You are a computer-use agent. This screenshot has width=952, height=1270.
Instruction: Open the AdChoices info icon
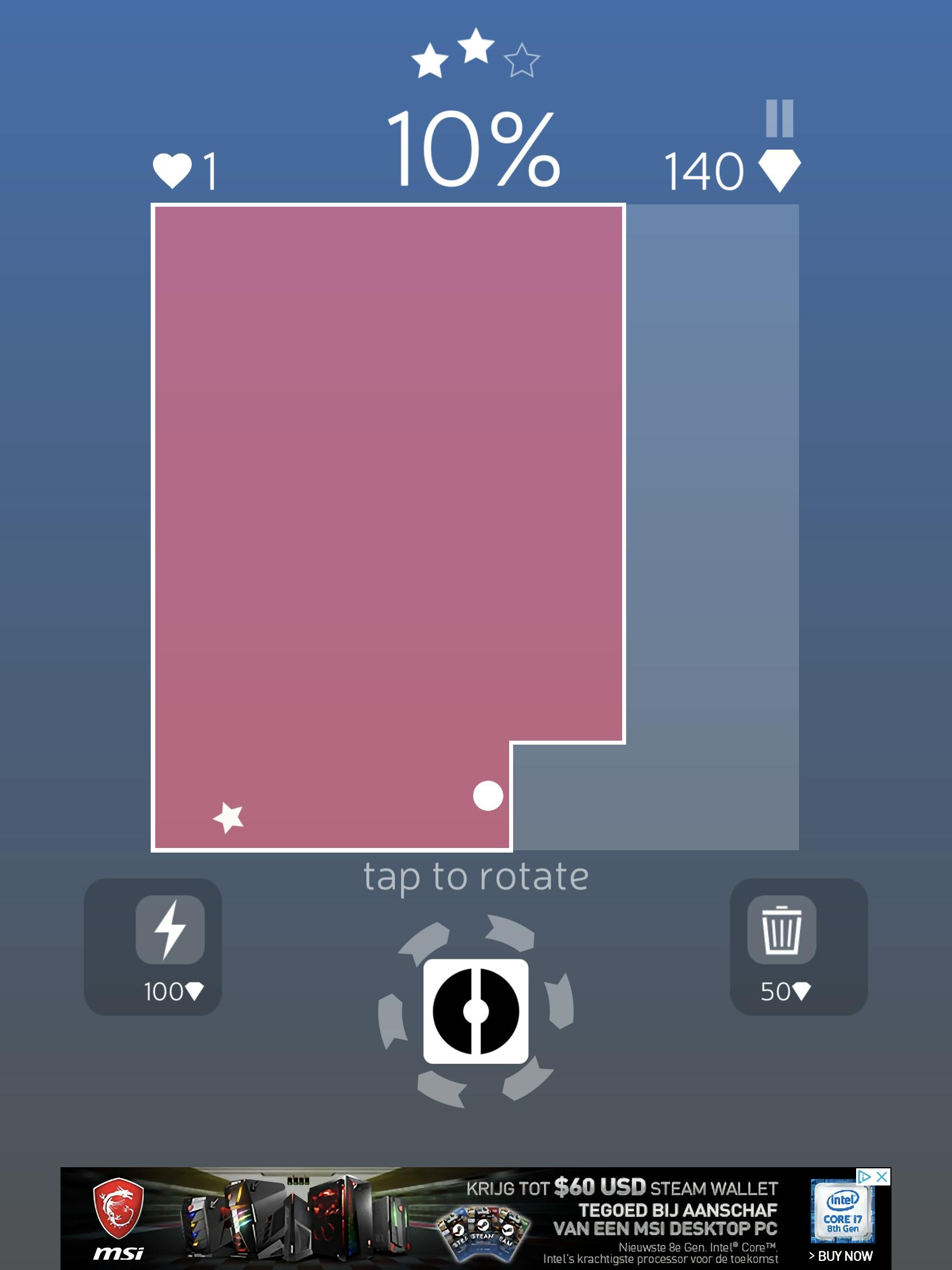(864, 1177)
